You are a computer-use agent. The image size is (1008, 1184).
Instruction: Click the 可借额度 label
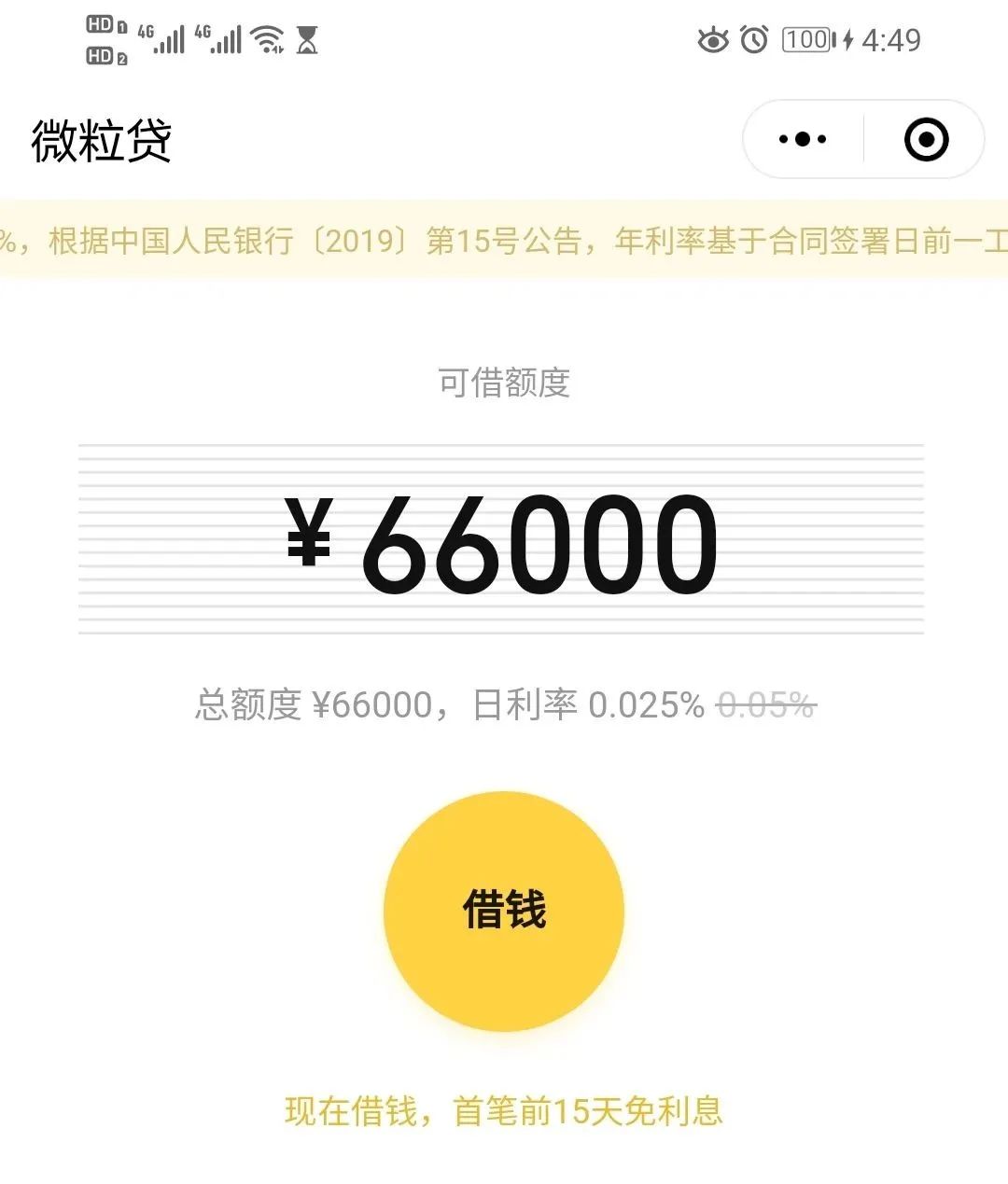(x=504, y=383)
